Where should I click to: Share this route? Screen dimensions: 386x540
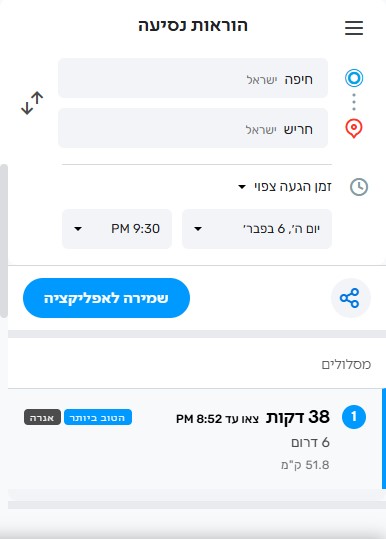click(351, 298)
